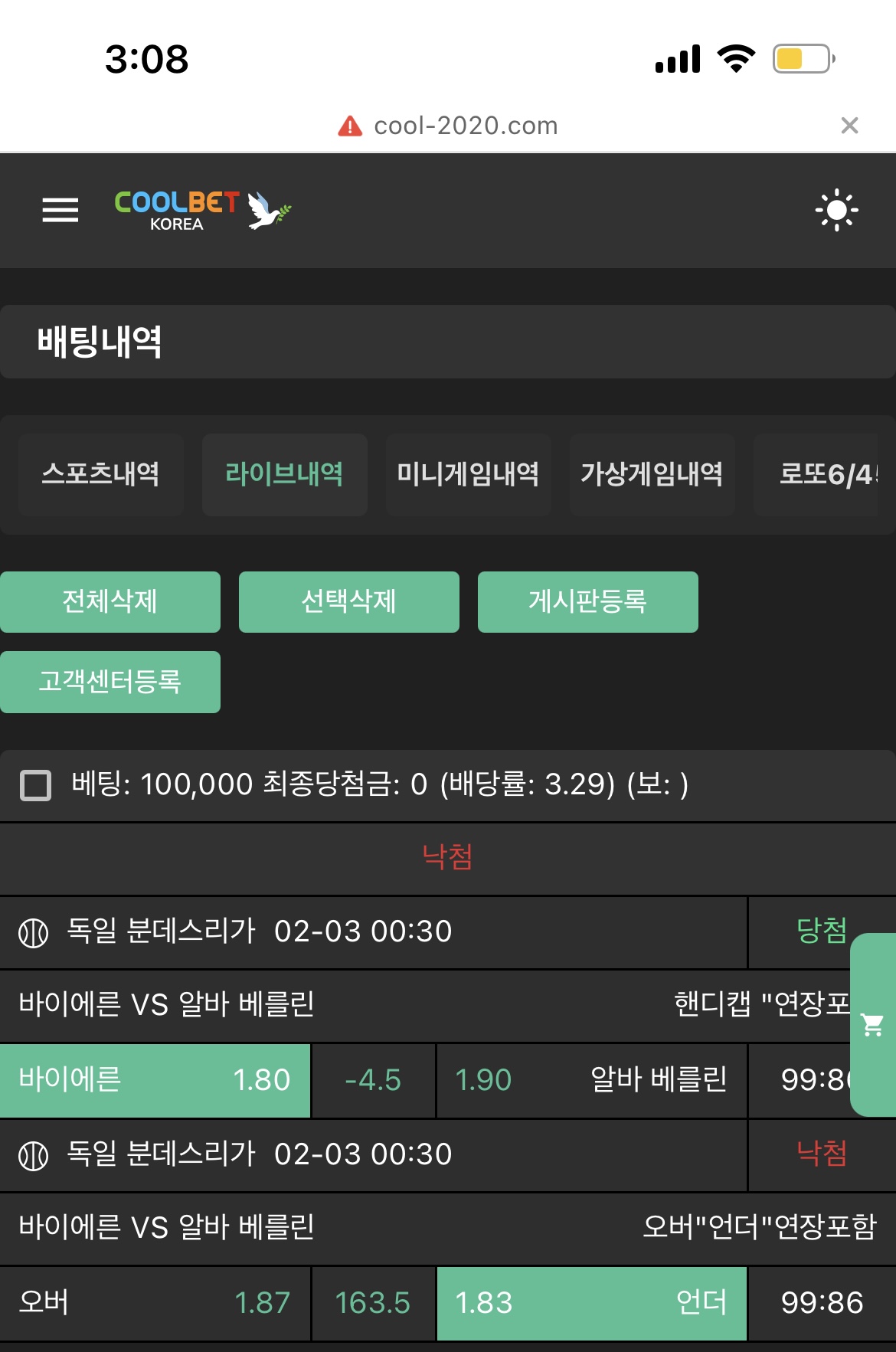Close the cool-2020.com browser page
This screenshot has height=1352, width=896.
[x=849, y=126]
